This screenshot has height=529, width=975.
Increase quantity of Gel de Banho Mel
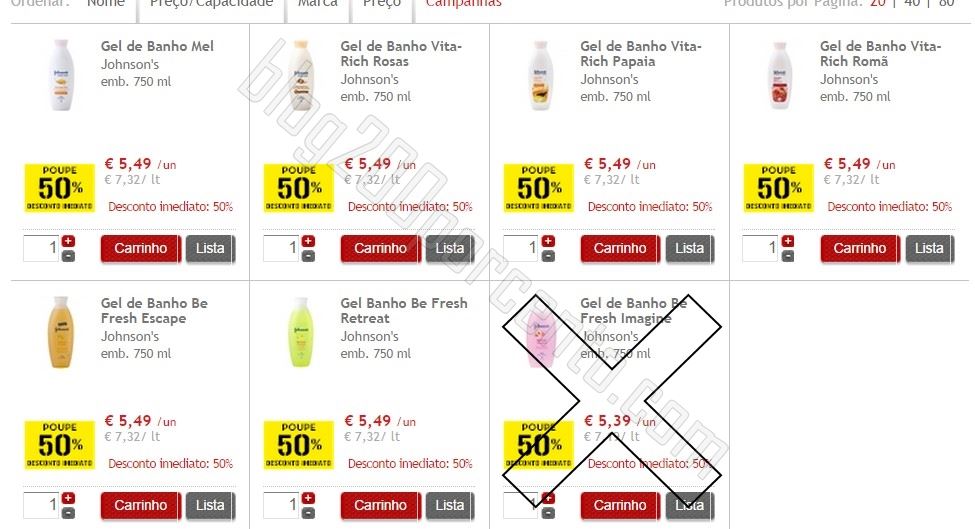pos(68,241)
